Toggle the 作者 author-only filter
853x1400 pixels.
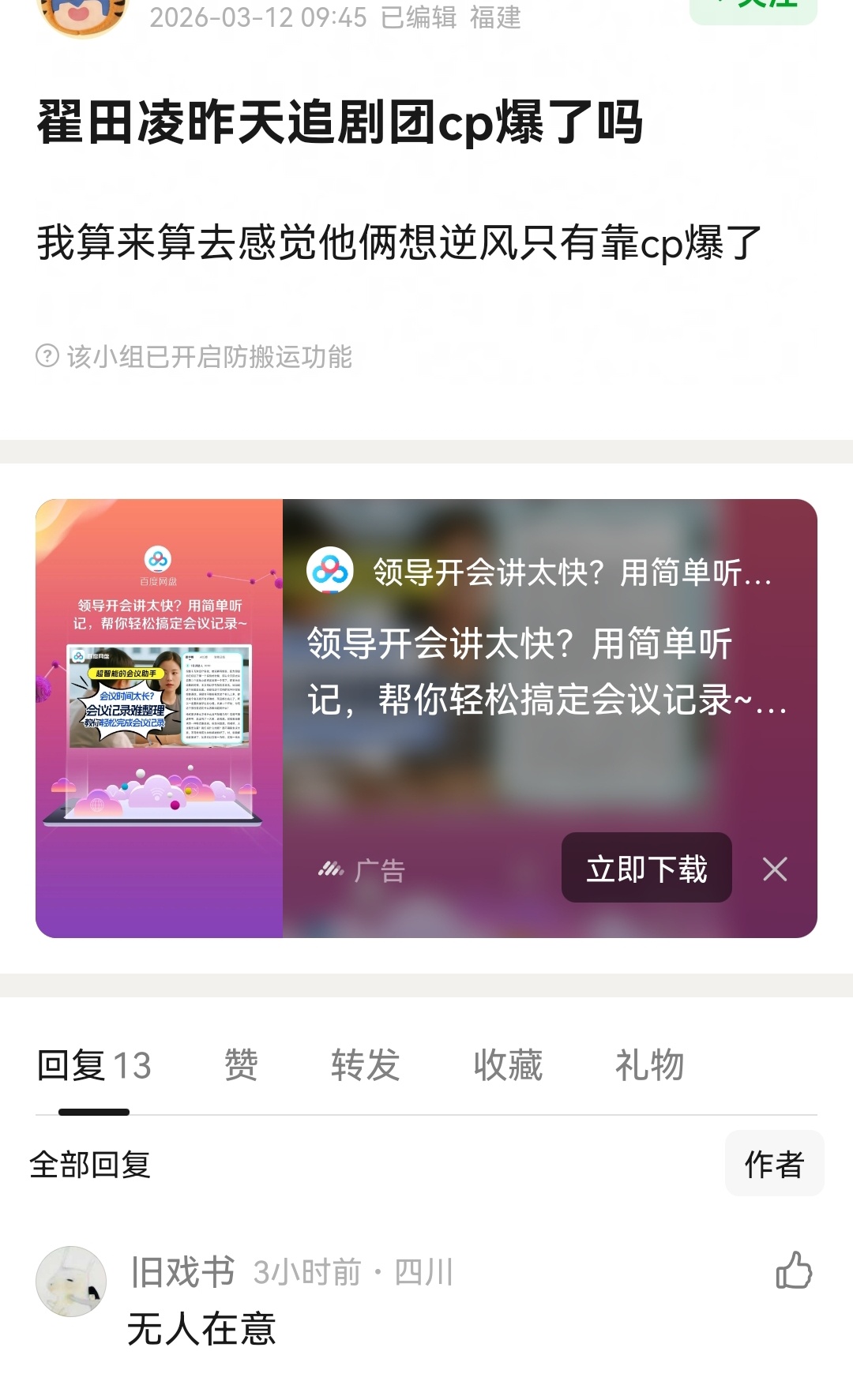pyautogui.click(x=775, y=1163)
